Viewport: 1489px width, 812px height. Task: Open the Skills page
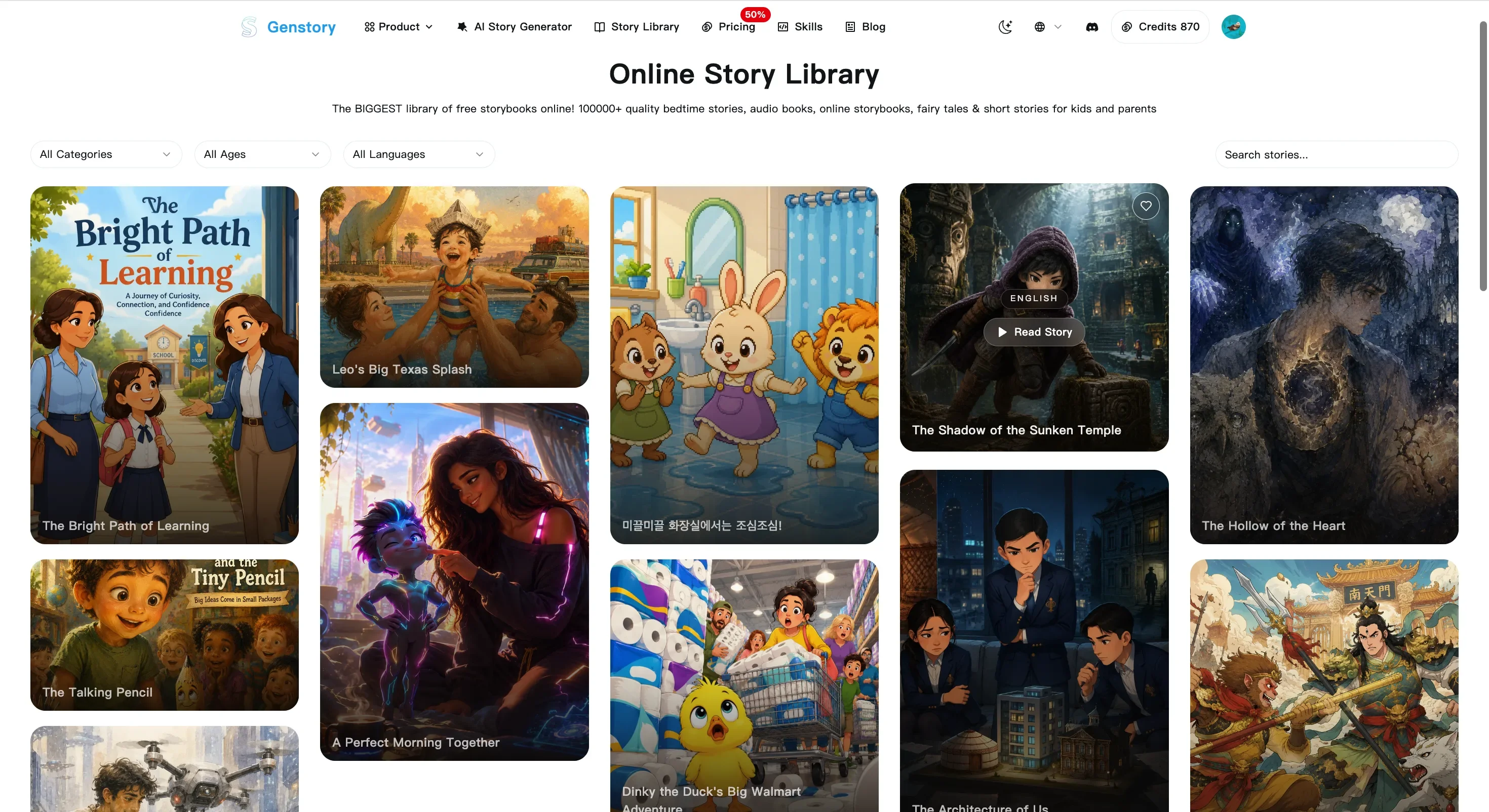point(800,27)
